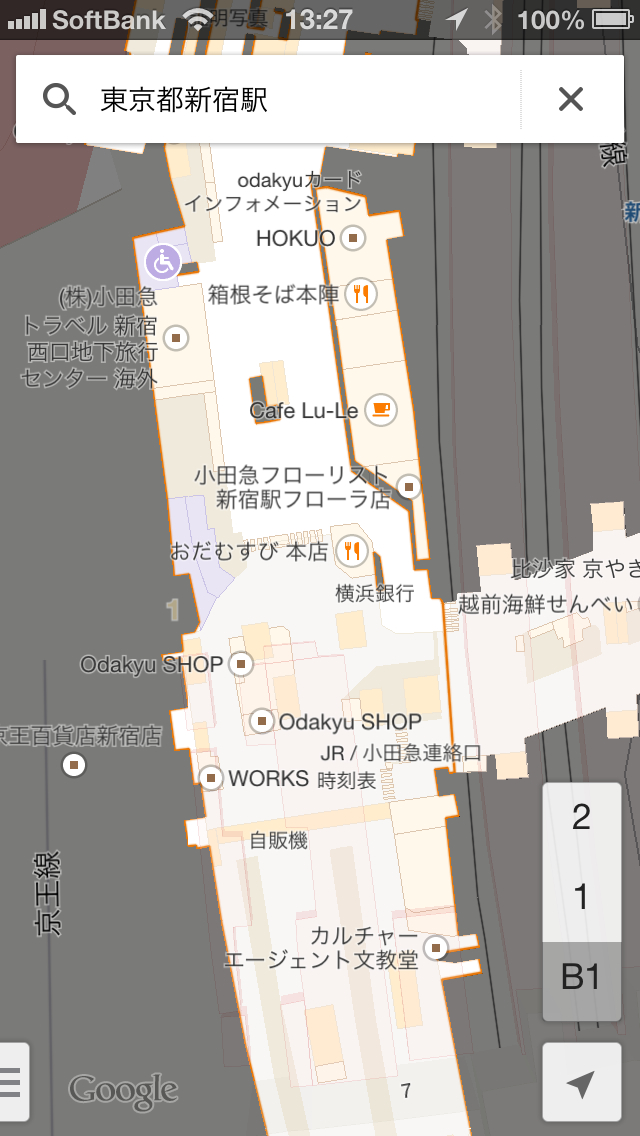Viewport: 640px width, 1136px height.
Task: Switch to floor 2
Action: click(581, 818)
